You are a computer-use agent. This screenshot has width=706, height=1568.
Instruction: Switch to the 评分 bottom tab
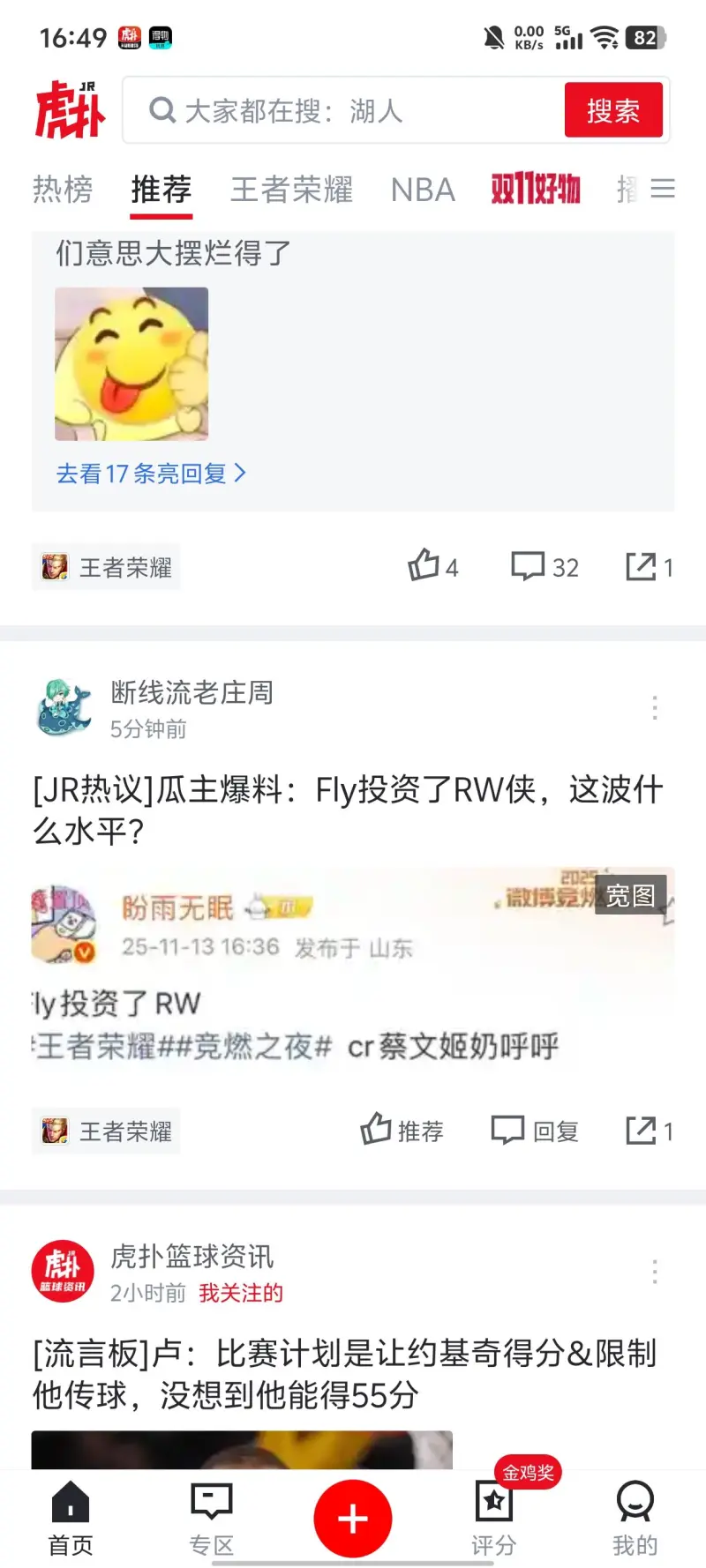tap(493, 1519)
